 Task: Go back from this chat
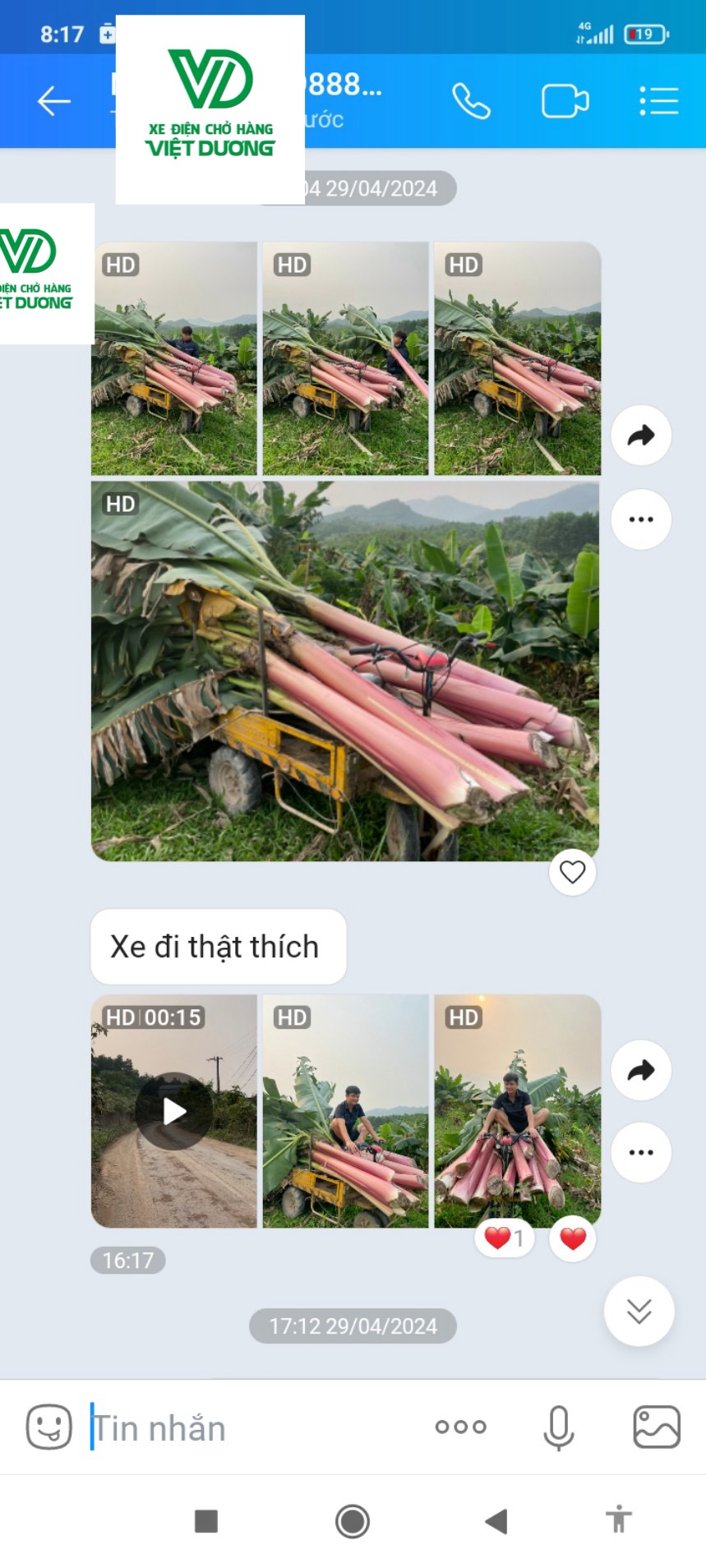pyautogui.click(x=54, y=102)
